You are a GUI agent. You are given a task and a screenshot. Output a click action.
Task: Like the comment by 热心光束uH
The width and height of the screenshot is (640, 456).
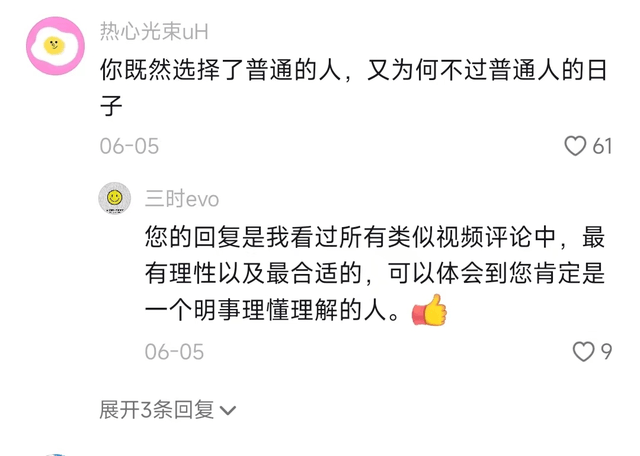576,146
